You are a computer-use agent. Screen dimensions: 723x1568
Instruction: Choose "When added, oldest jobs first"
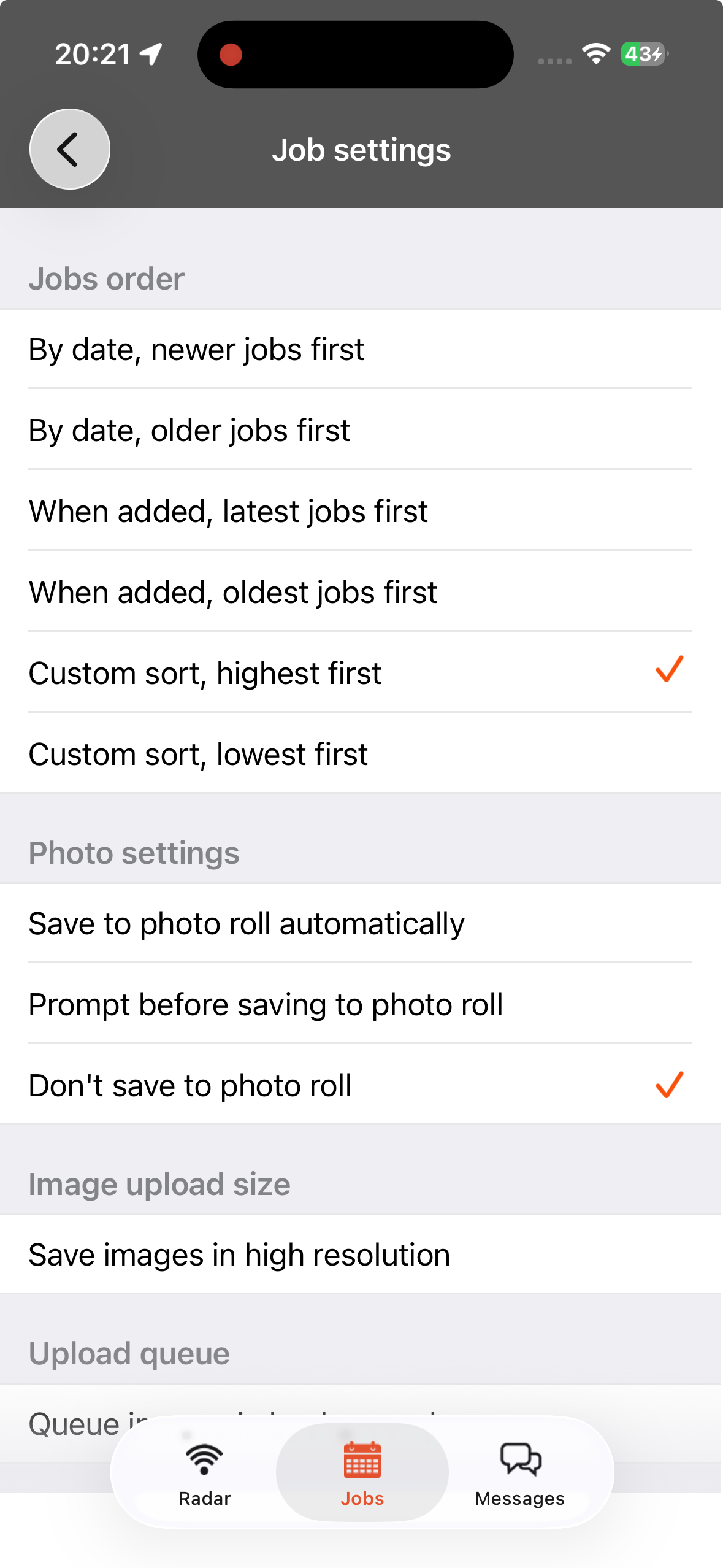(x=233, y=591)
